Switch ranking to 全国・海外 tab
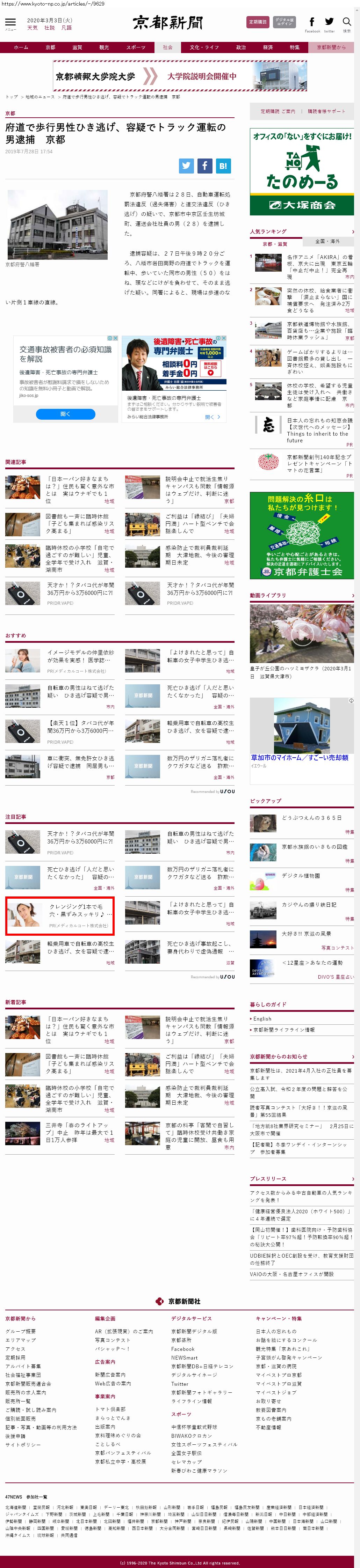Image resolution: width=360 pixels, height=1568 pixels. (x=328, y=242)
